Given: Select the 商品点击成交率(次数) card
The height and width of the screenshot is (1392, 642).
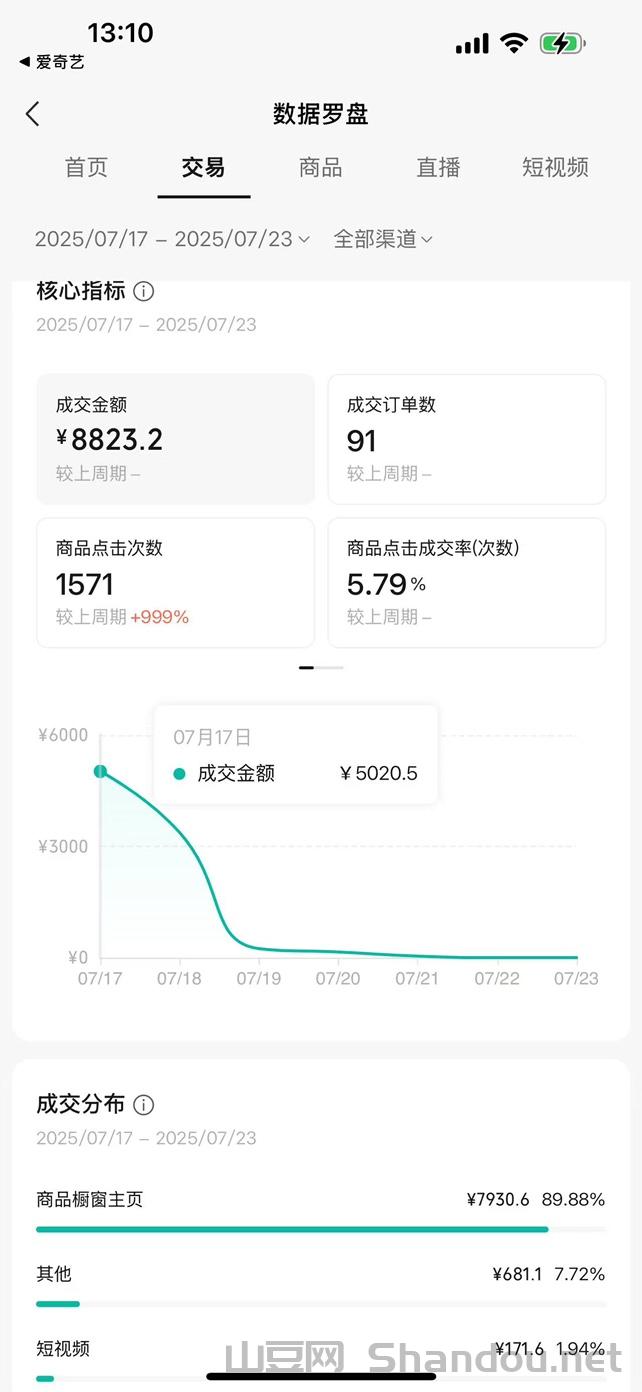Looking at the screenshot, I should click(466, 582).
